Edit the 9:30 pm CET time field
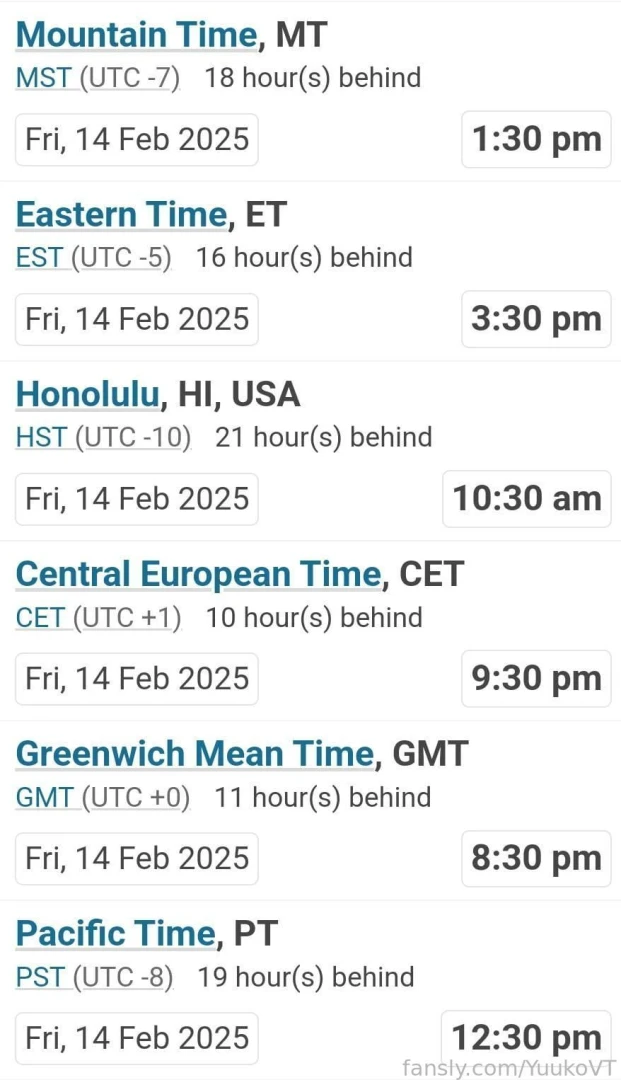621x1080 pixels. (536, 678)
